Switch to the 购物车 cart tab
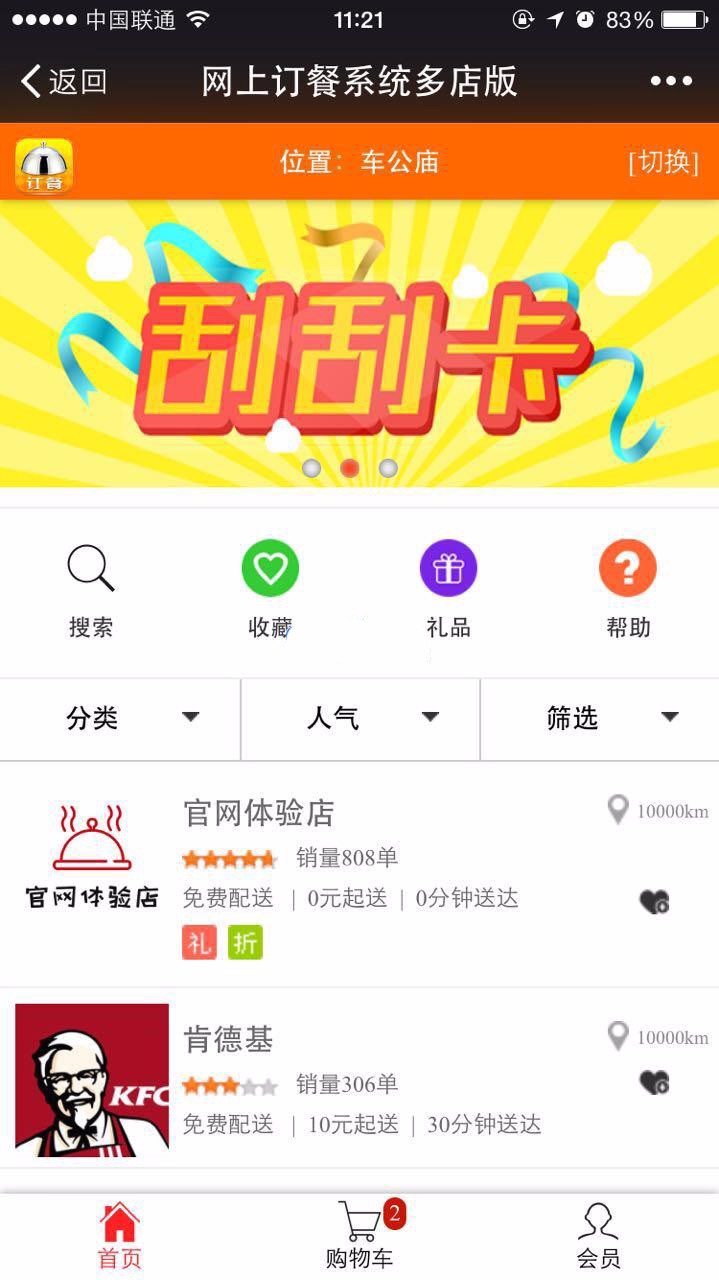Screen dimensions: 719x1280 pos(360,1236)
